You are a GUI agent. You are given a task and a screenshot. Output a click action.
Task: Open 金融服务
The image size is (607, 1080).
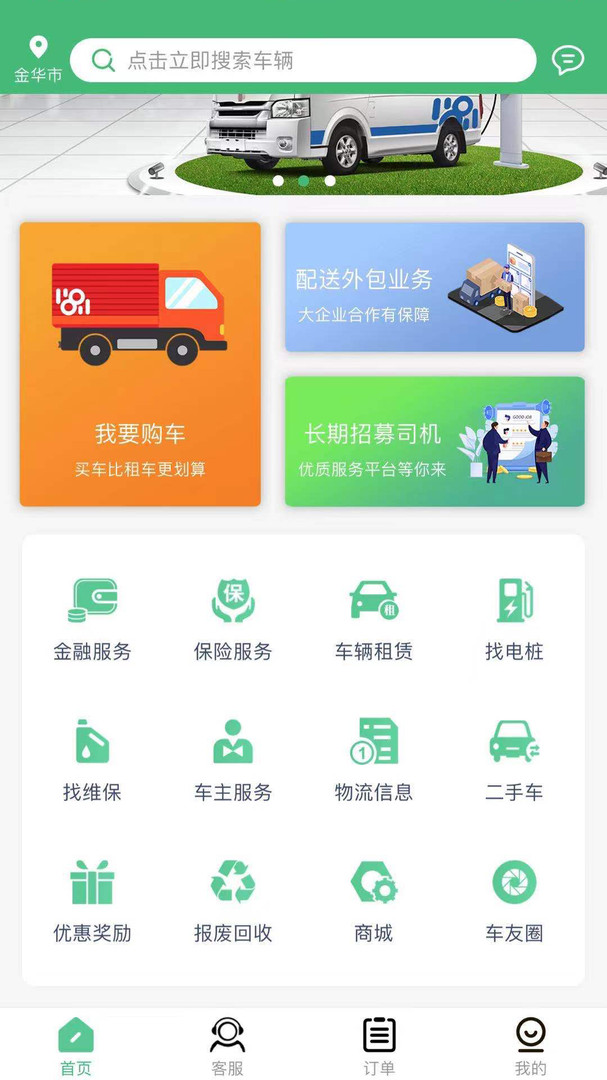tap(92, 620)
